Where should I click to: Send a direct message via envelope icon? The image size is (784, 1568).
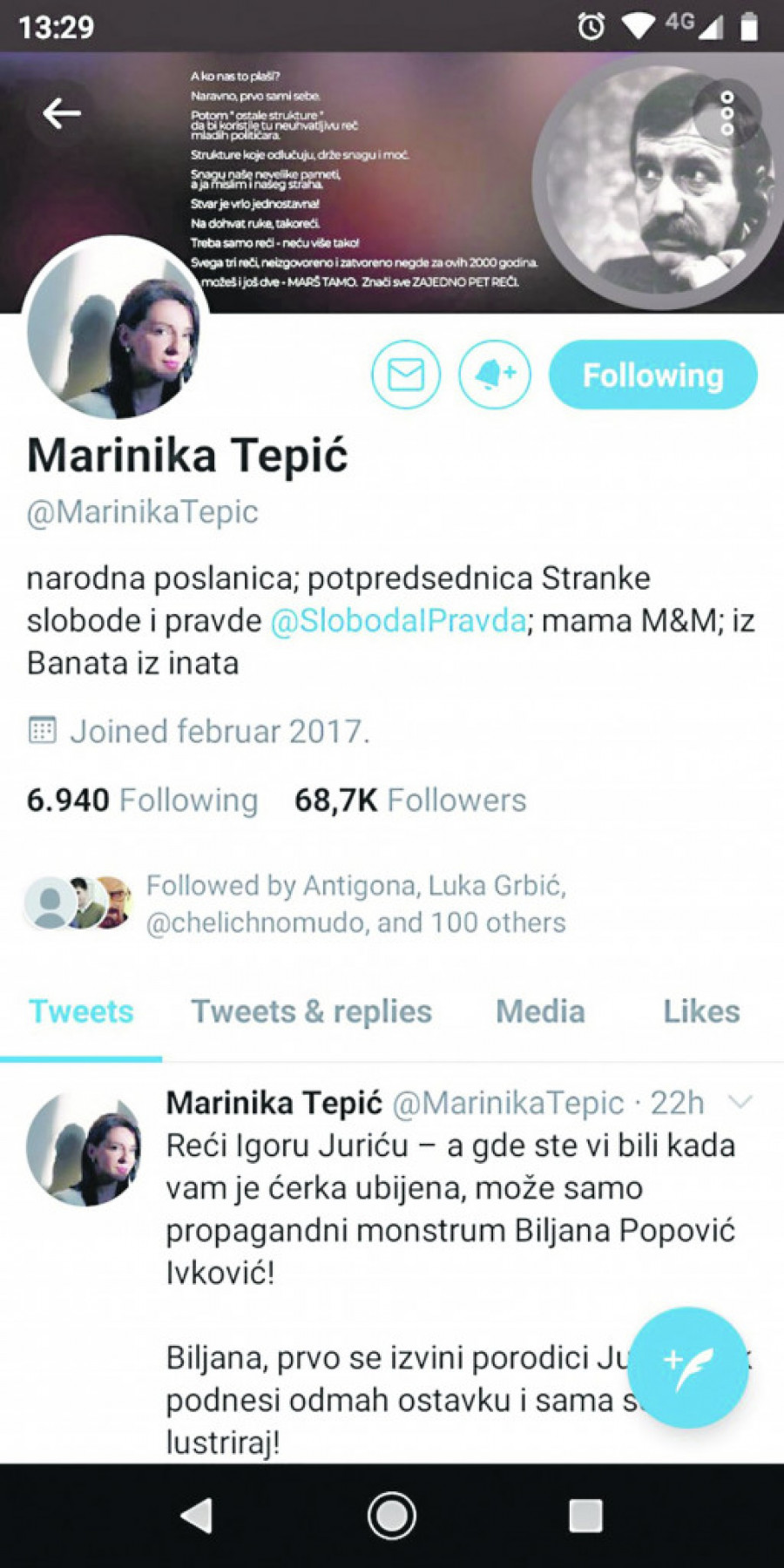[406, 375]
